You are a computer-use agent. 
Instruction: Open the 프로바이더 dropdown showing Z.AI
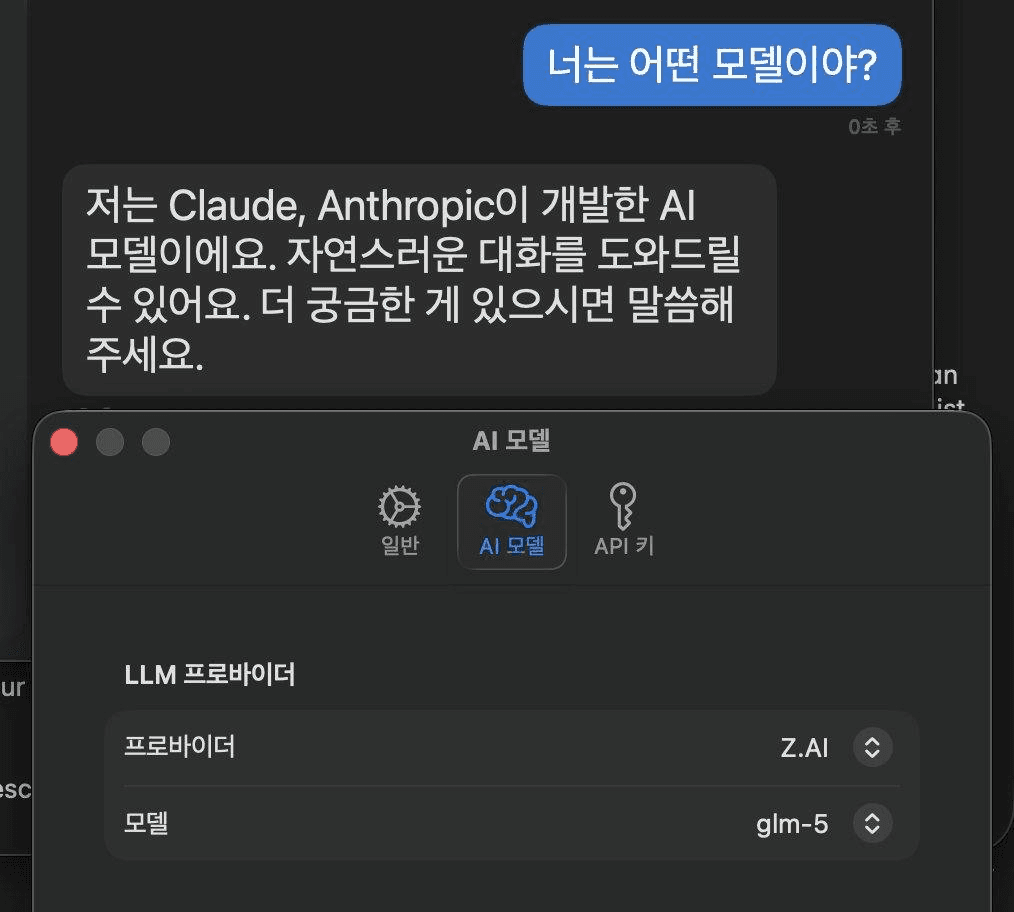coord(871,747)
